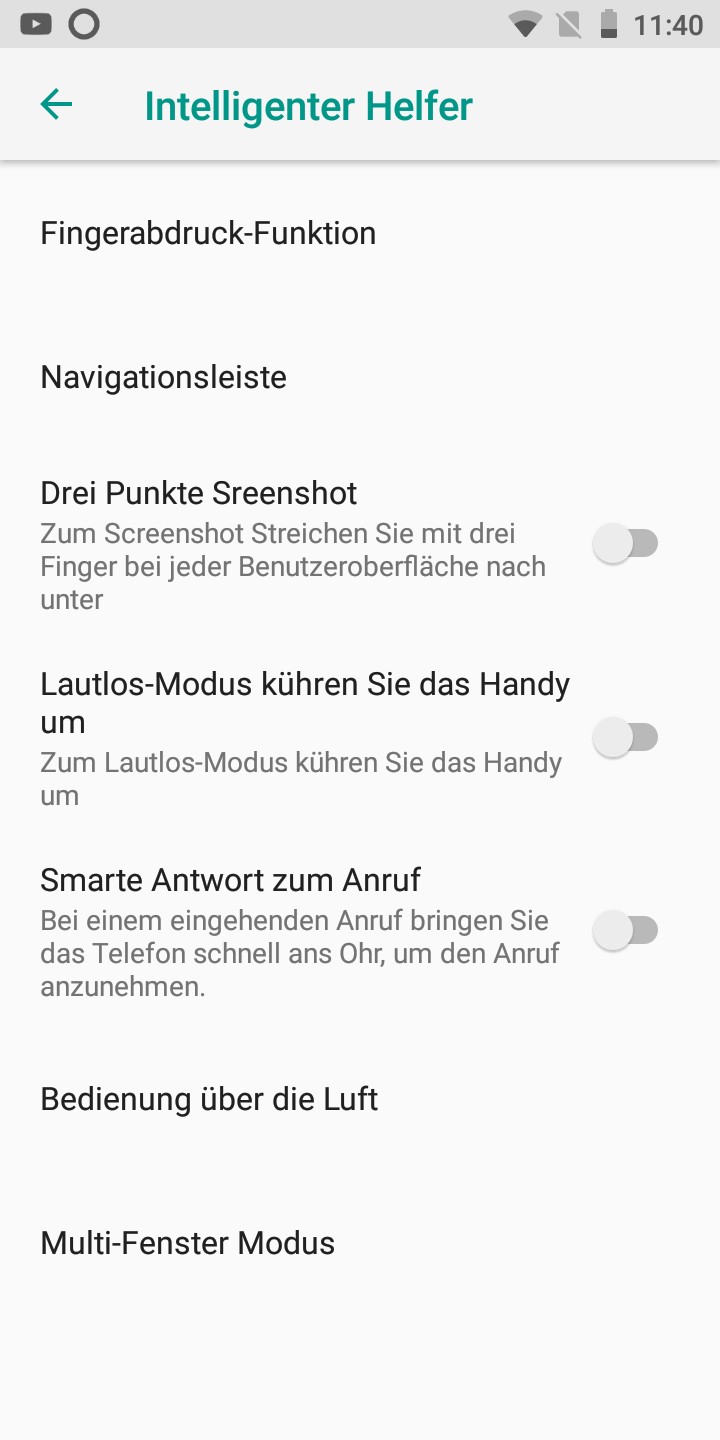This screenshot has width=720, height=1440.
Task: Go back using the arrow icon
Action: [57, 105]
